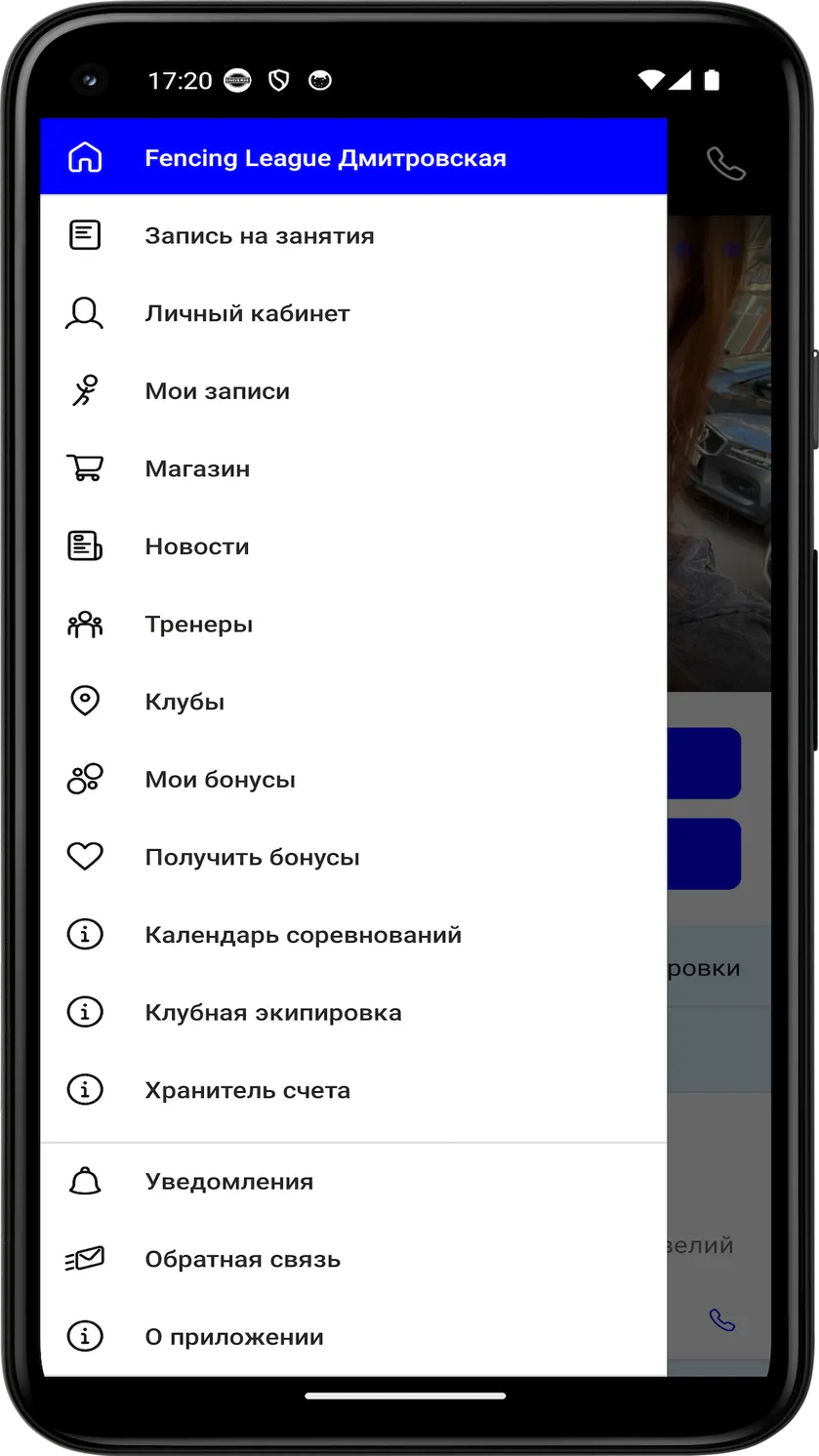
Task: Open Мои записи
Action: click(353, 391)
